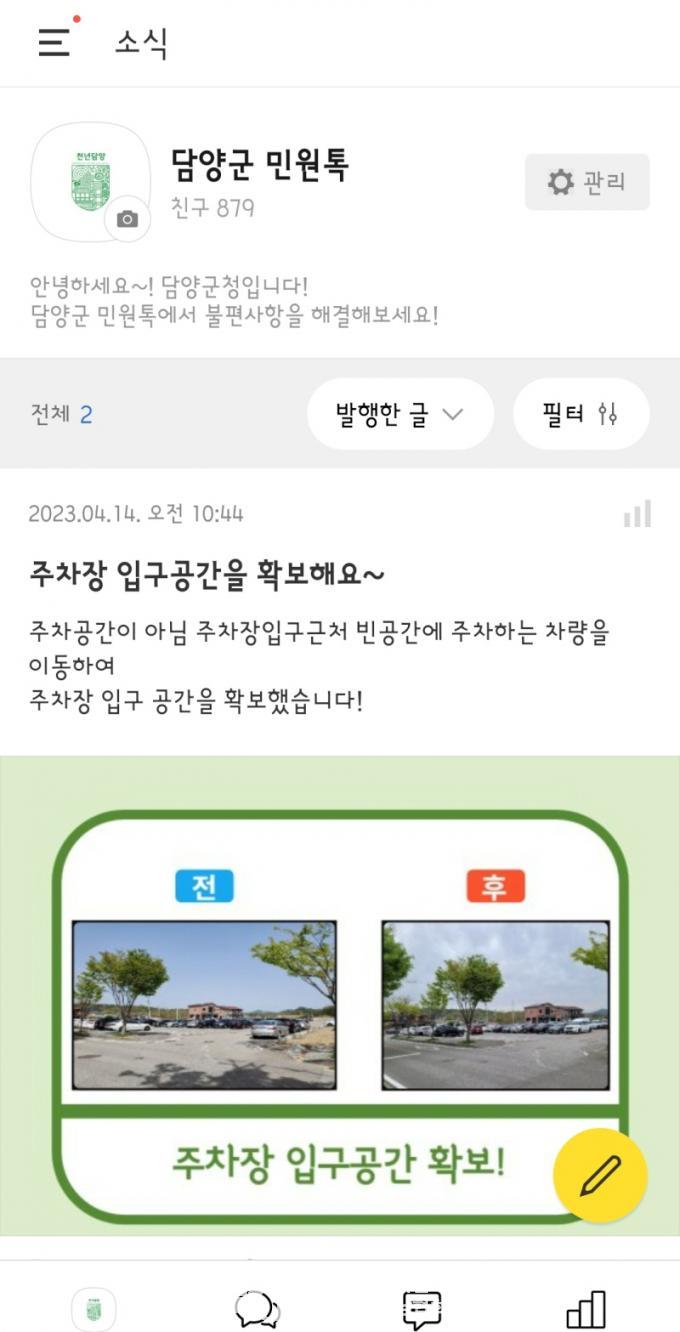
Task: Switch to the statistics bar chart tab
Action: tap(586, 1308)
